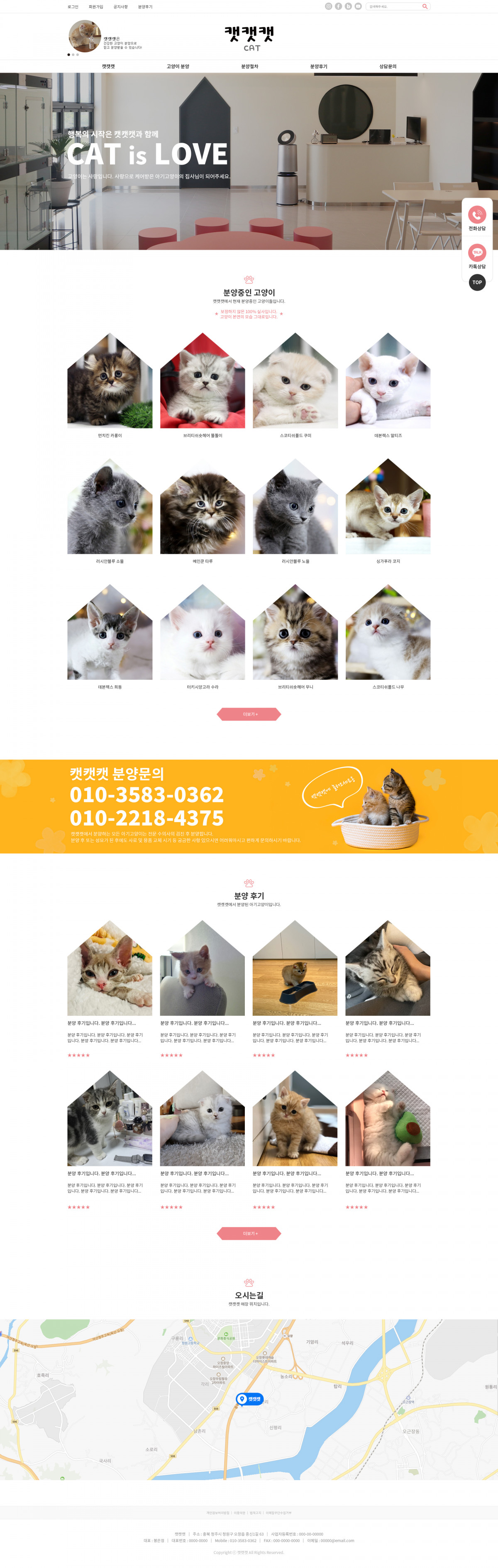498x1568 pixels.
Task: Tap the 카톡상담 KakaoTalk consultation button
Action: tap(477, 256)
